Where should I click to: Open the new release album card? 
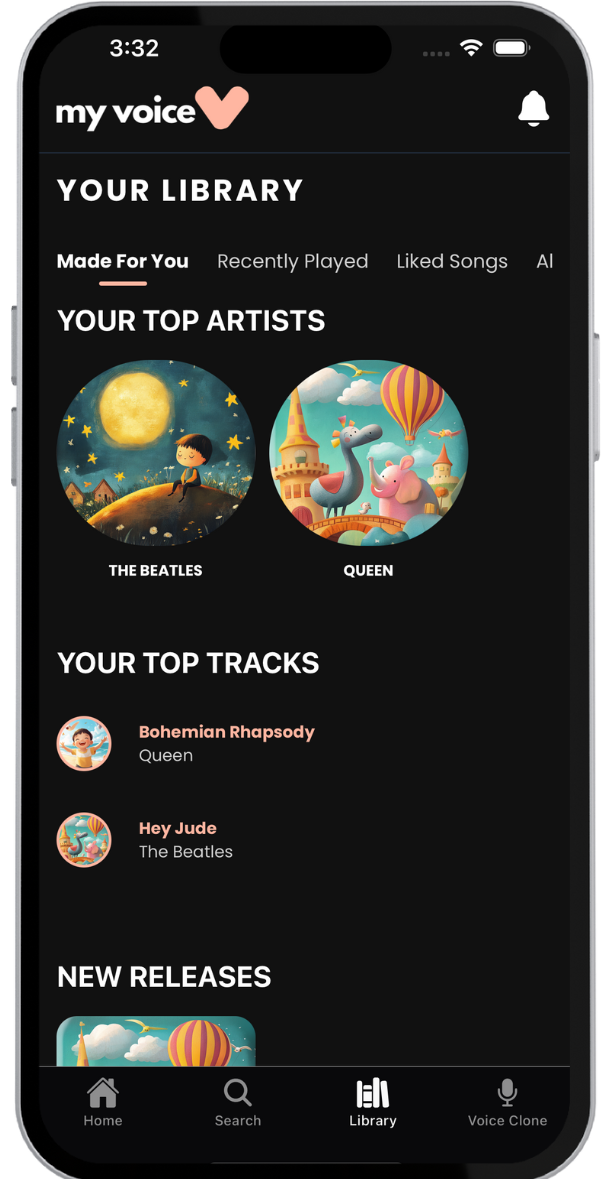(x=156, y=1041)
